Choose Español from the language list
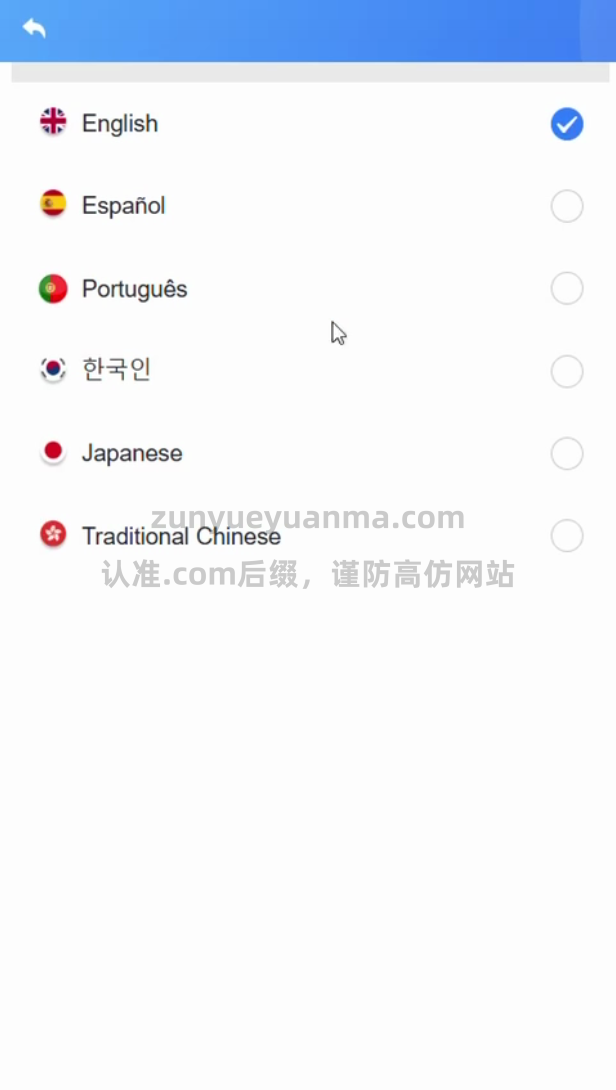The height and width of the screenshot is (1090, 616). pos(310,206)
